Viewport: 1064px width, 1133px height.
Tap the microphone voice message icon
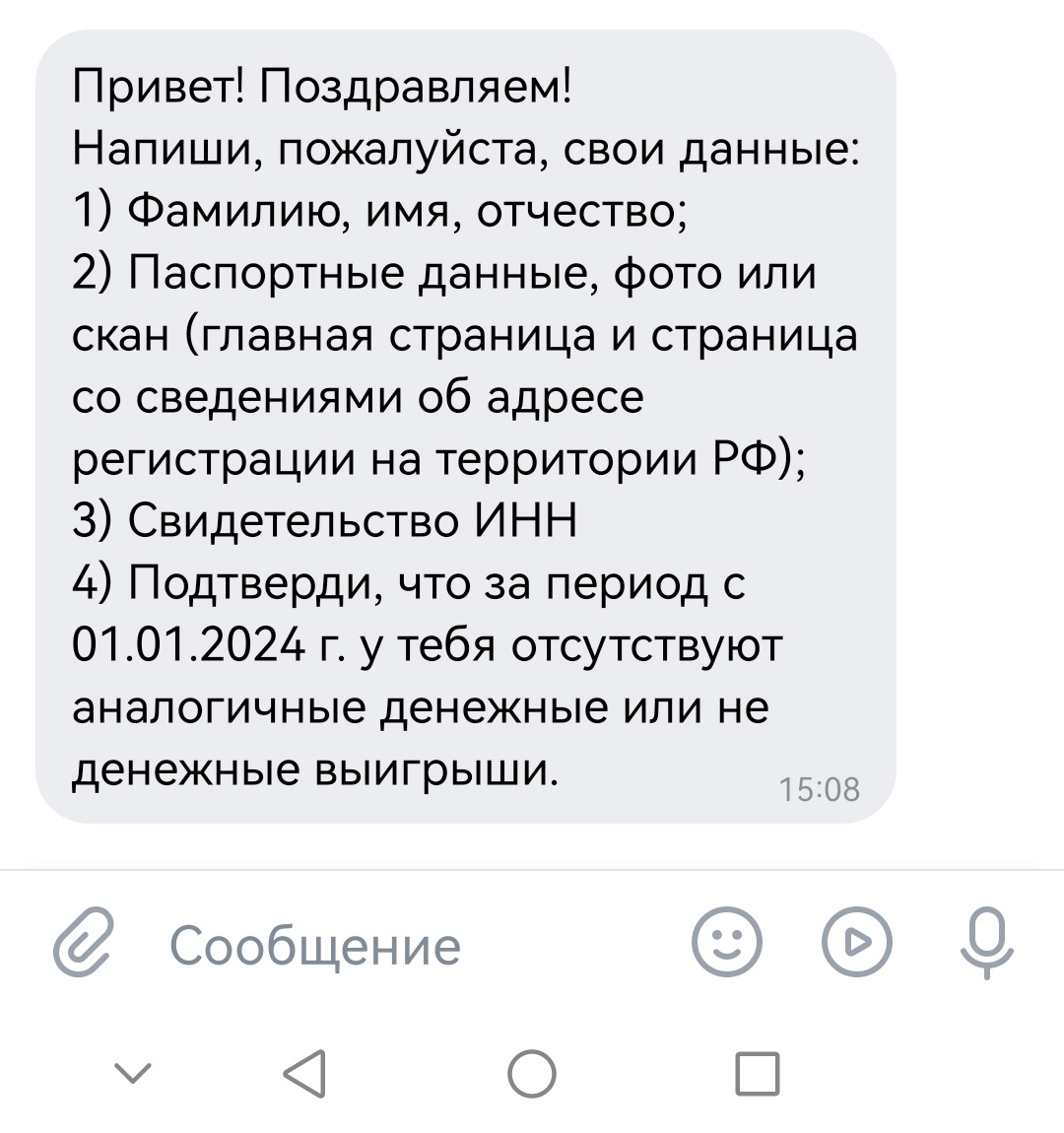[986, 943]
